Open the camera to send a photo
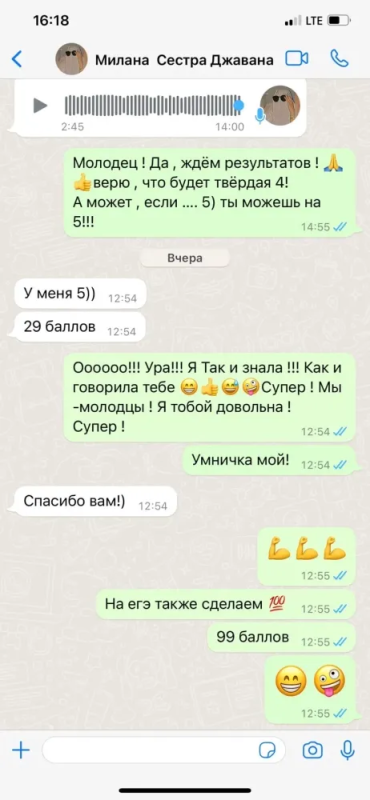 pyautogui.click(x=312, y=750)
